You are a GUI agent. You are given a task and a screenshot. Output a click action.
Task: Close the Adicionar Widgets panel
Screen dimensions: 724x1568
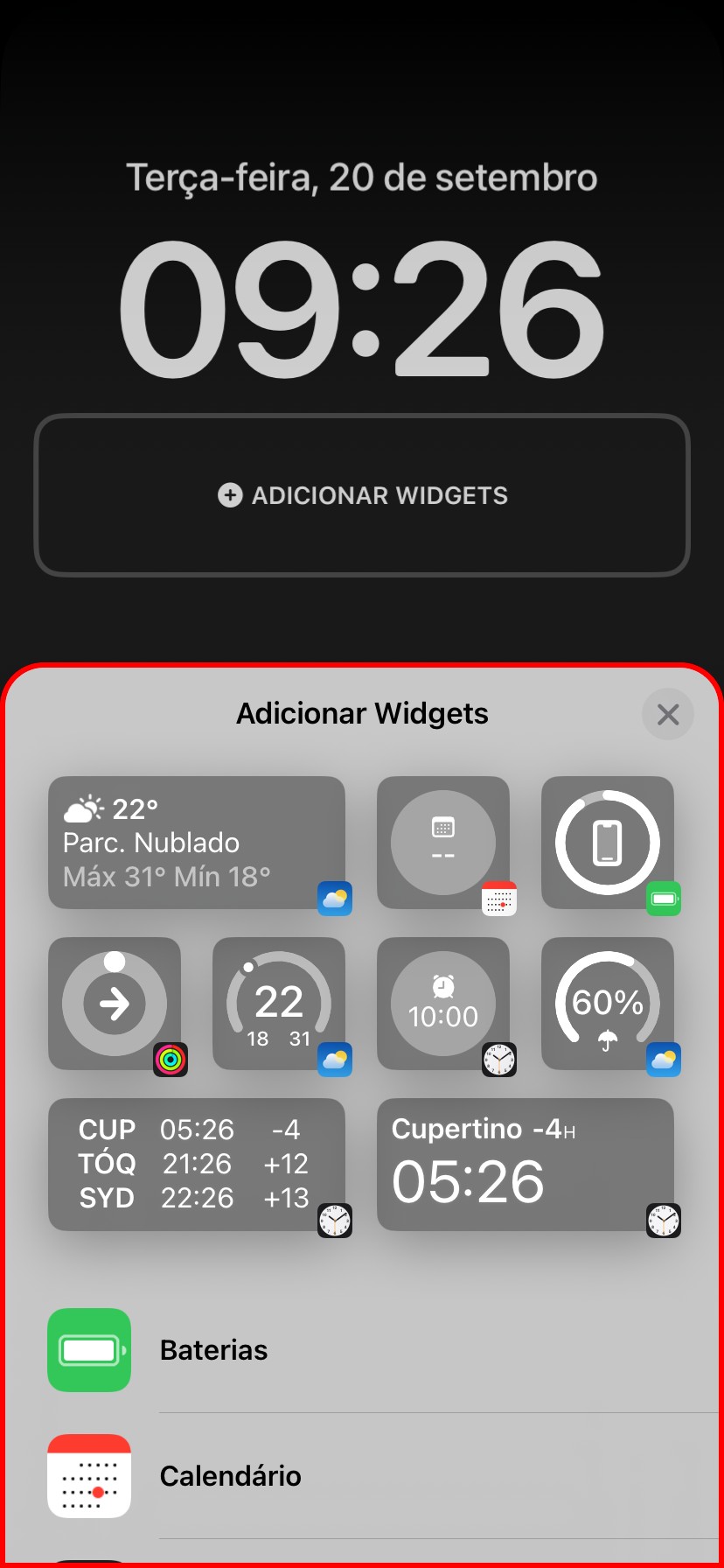coord(667,715)
